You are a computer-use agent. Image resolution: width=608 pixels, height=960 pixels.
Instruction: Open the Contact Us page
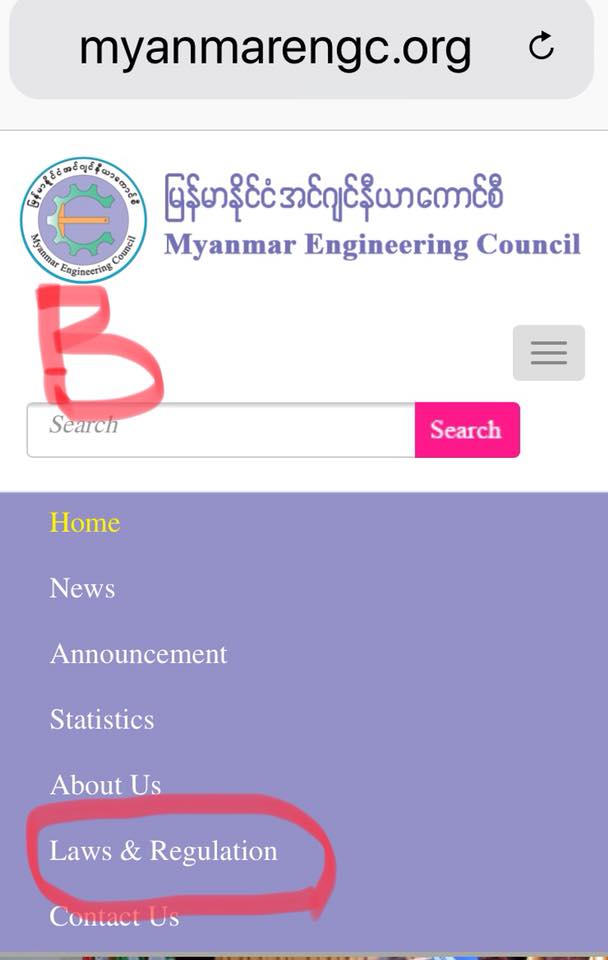pos(114,916)
